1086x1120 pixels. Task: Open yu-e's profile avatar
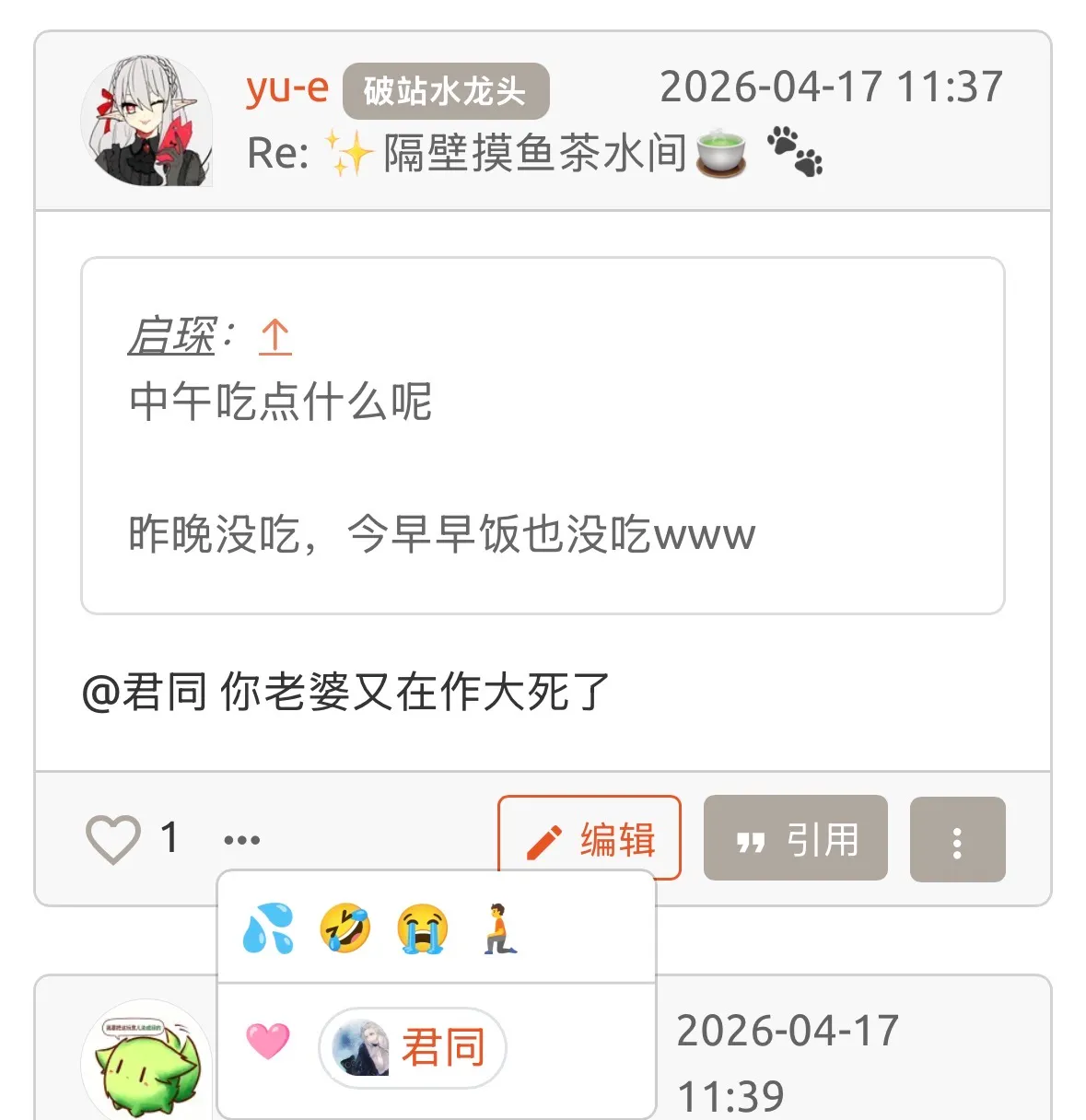(147, 121)
